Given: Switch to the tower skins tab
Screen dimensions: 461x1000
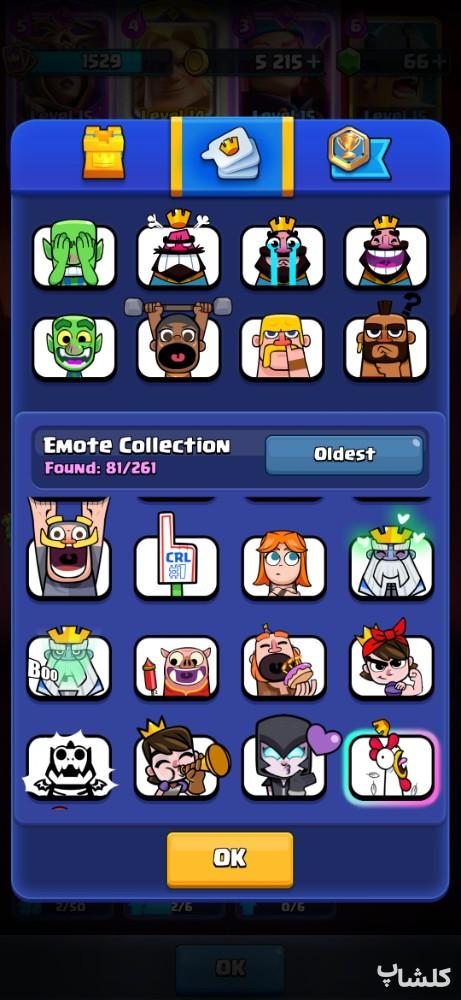Looking at the screenshot, I should pyautogui.click(x=103, y=153).
